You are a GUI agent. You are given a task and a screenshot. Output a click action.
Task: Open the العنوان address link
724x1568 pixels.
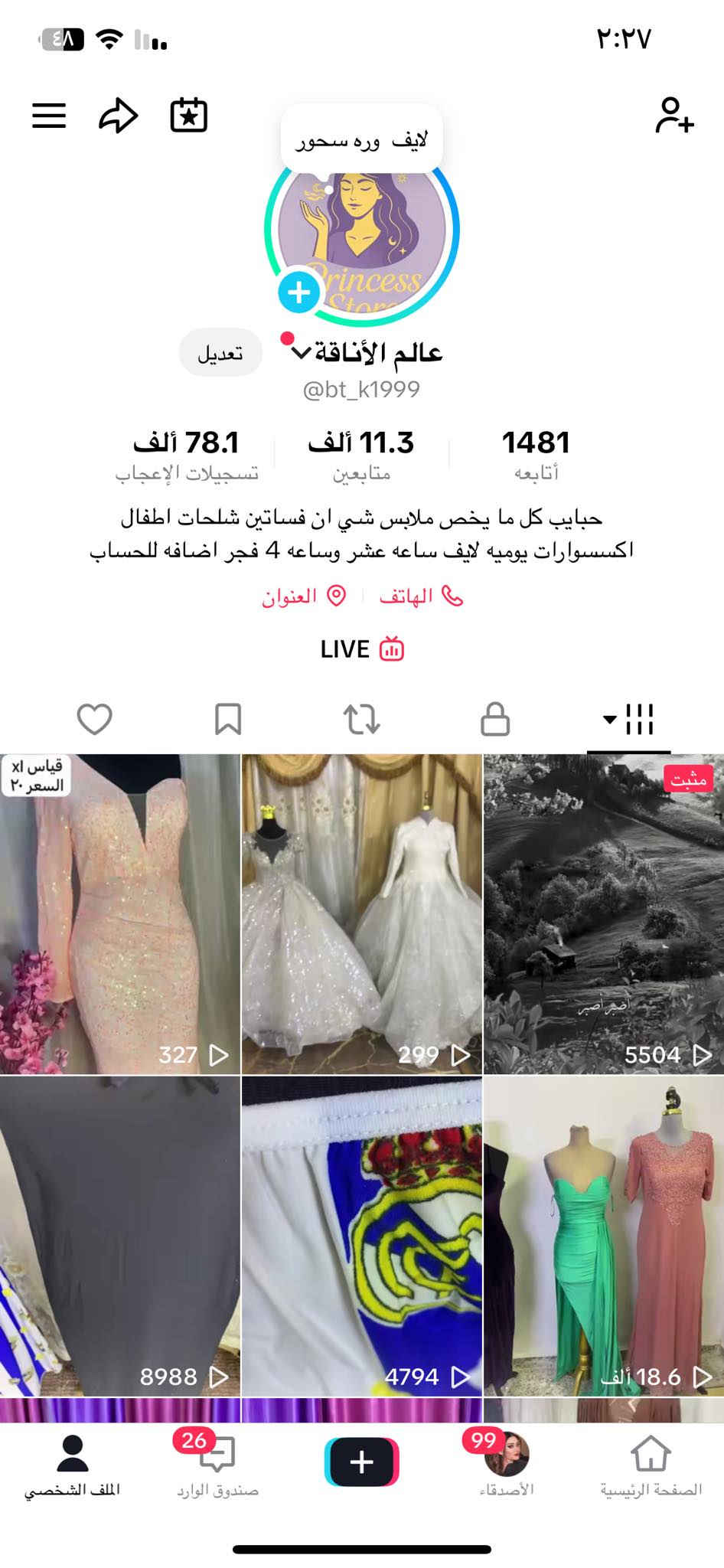pos(304,596)
